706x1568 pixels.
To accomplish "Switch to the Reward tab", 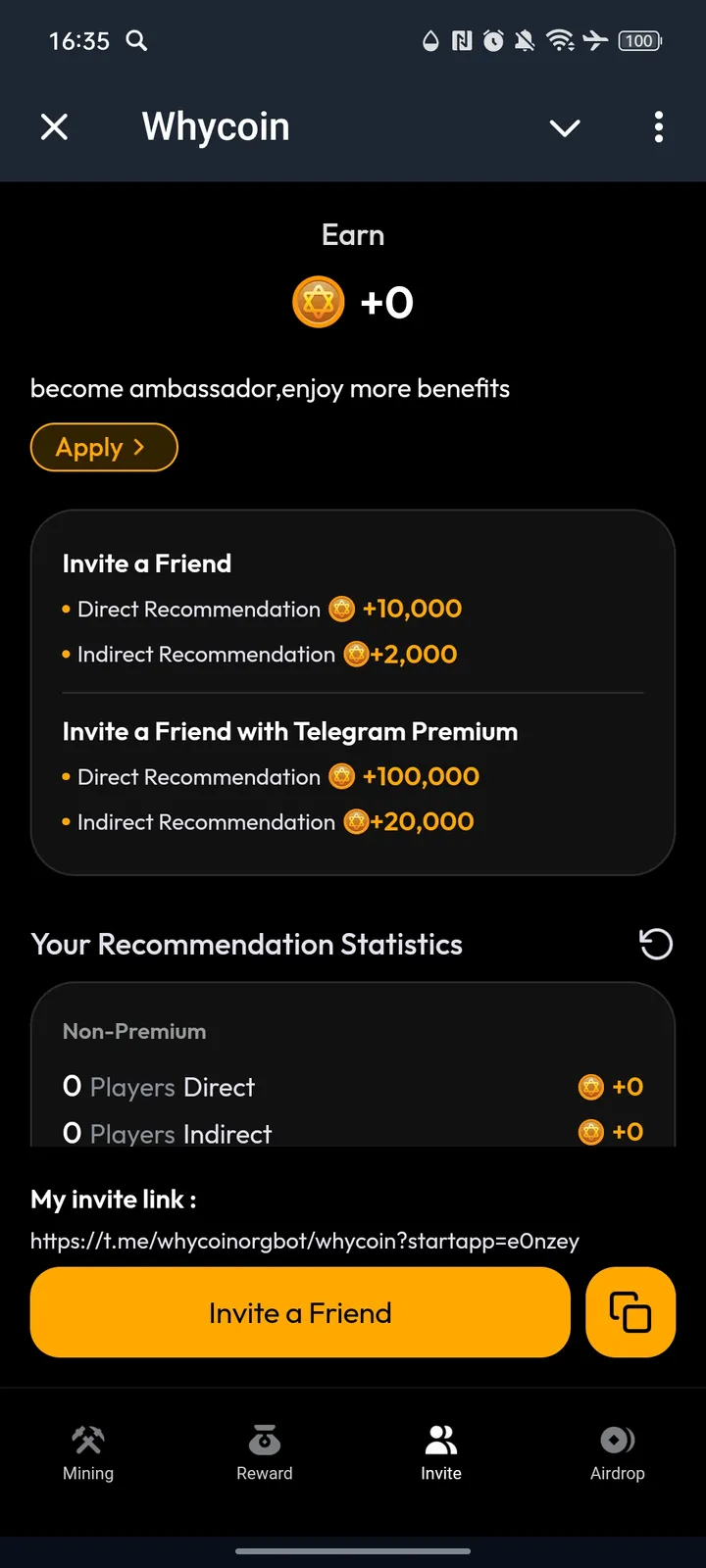I will pos(264,1453).
